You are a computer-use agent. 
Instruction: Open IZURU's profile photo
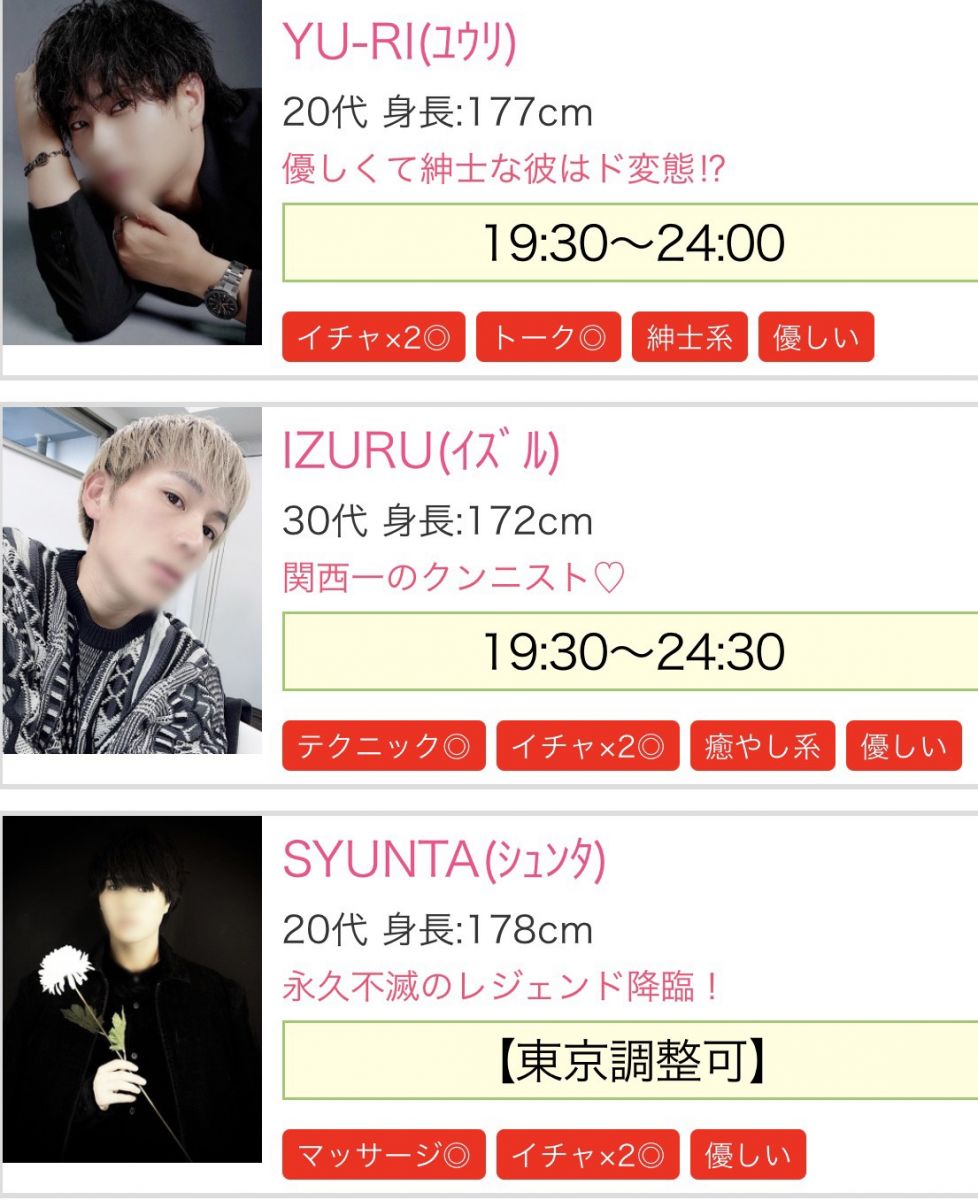point(132,580)
